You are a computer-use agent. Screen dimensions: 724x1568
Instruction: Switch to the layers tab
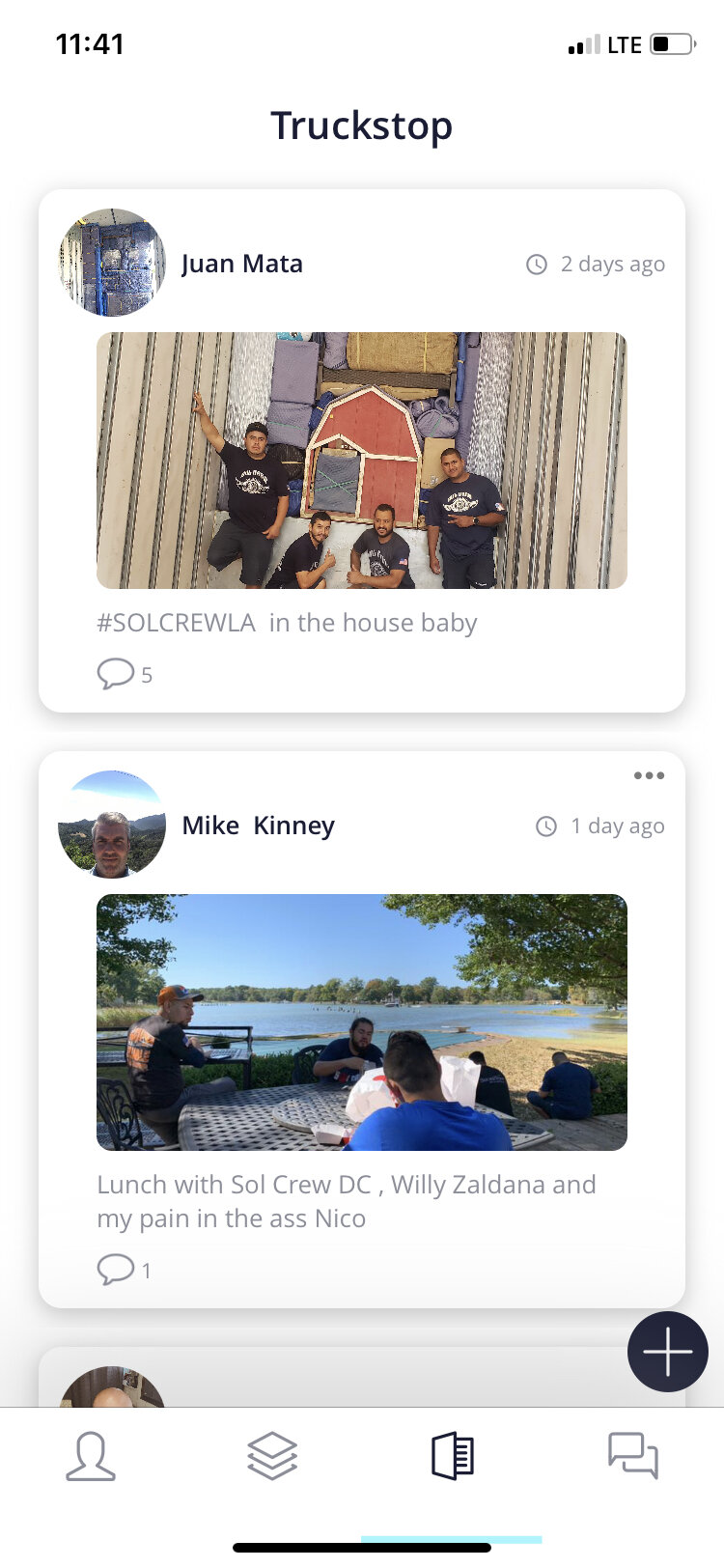[272, 1455]
